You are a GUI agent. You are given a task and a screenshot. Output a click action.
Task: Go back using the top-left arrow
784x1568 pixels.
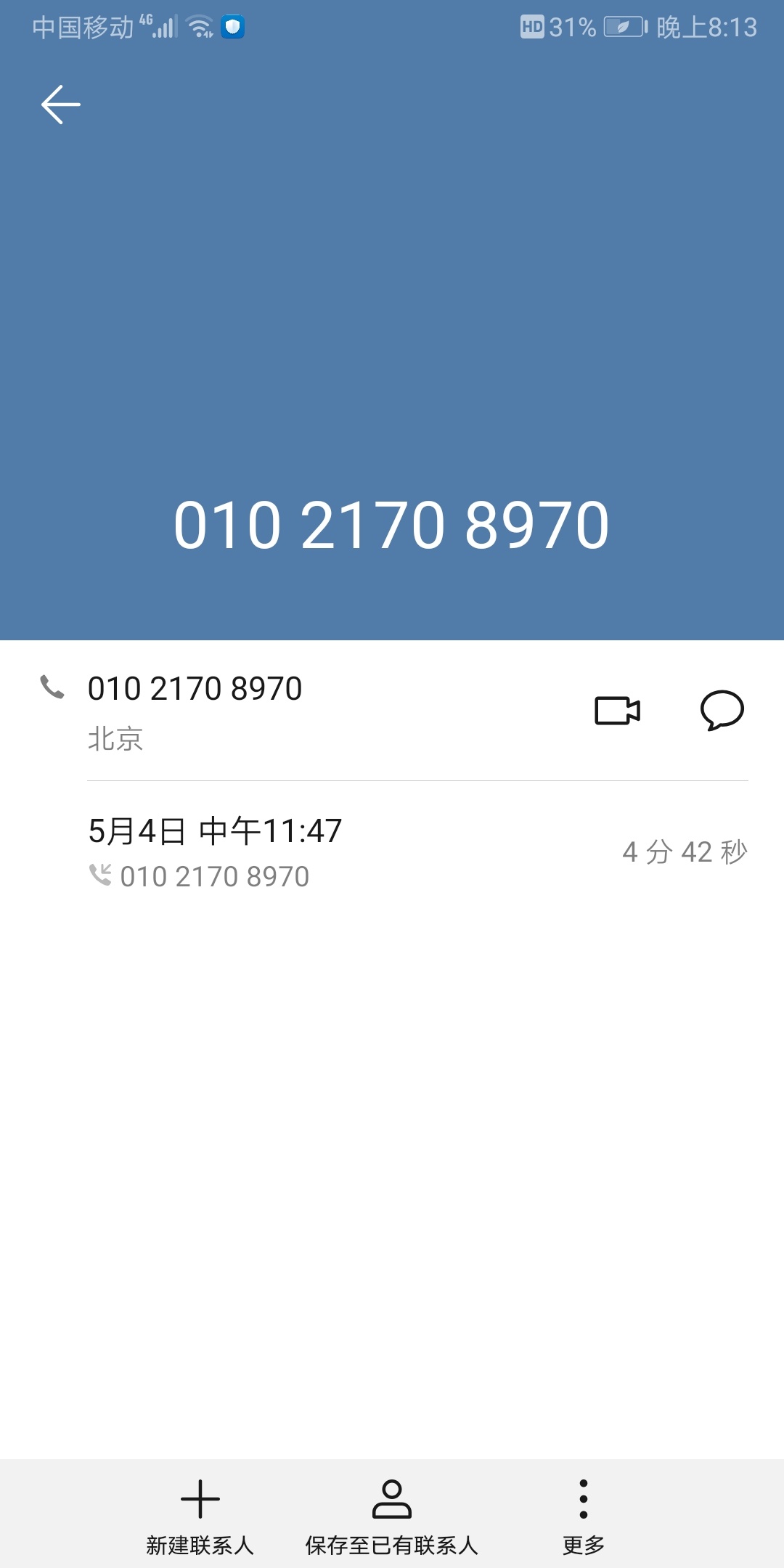60,105
